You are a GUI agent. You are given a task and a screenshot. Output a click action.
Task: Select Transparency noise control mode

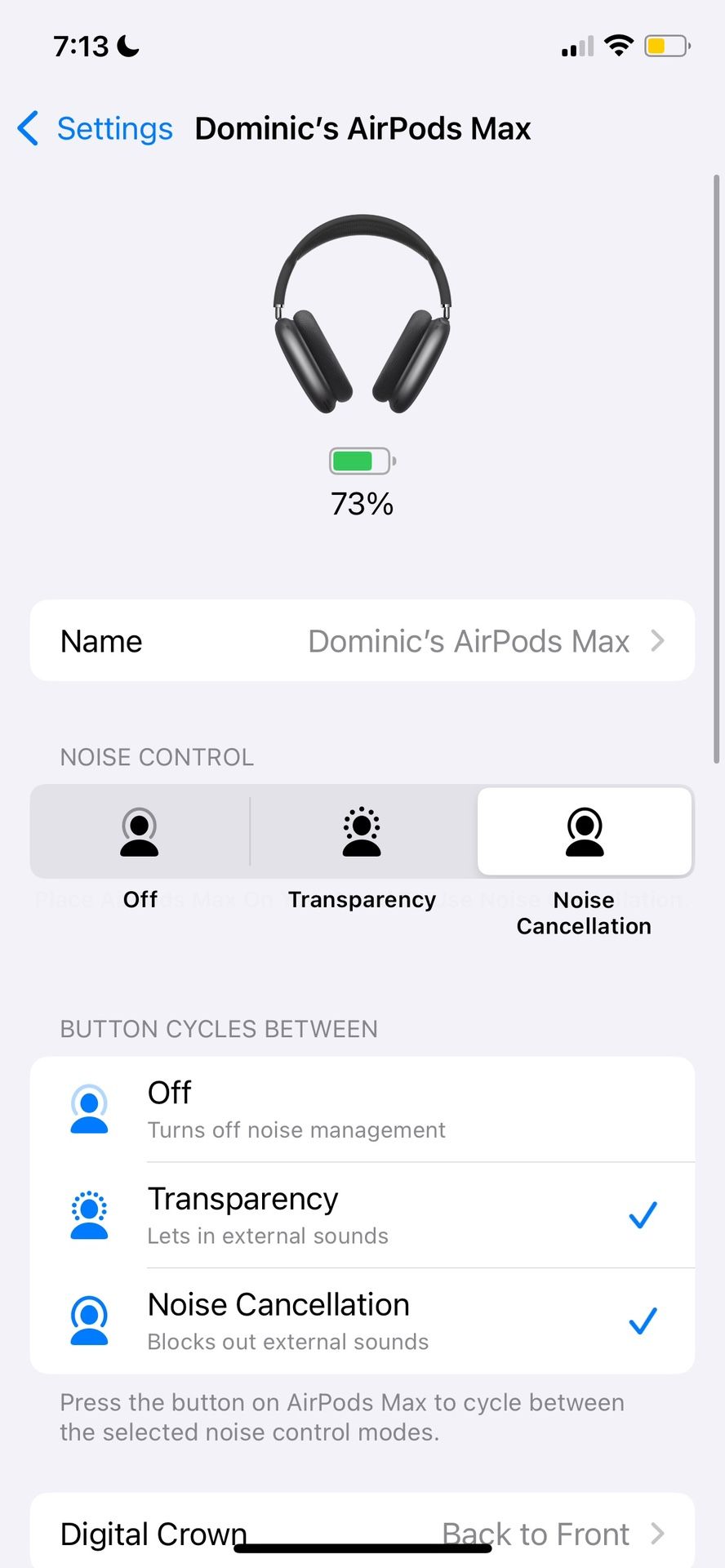point(362,832)
